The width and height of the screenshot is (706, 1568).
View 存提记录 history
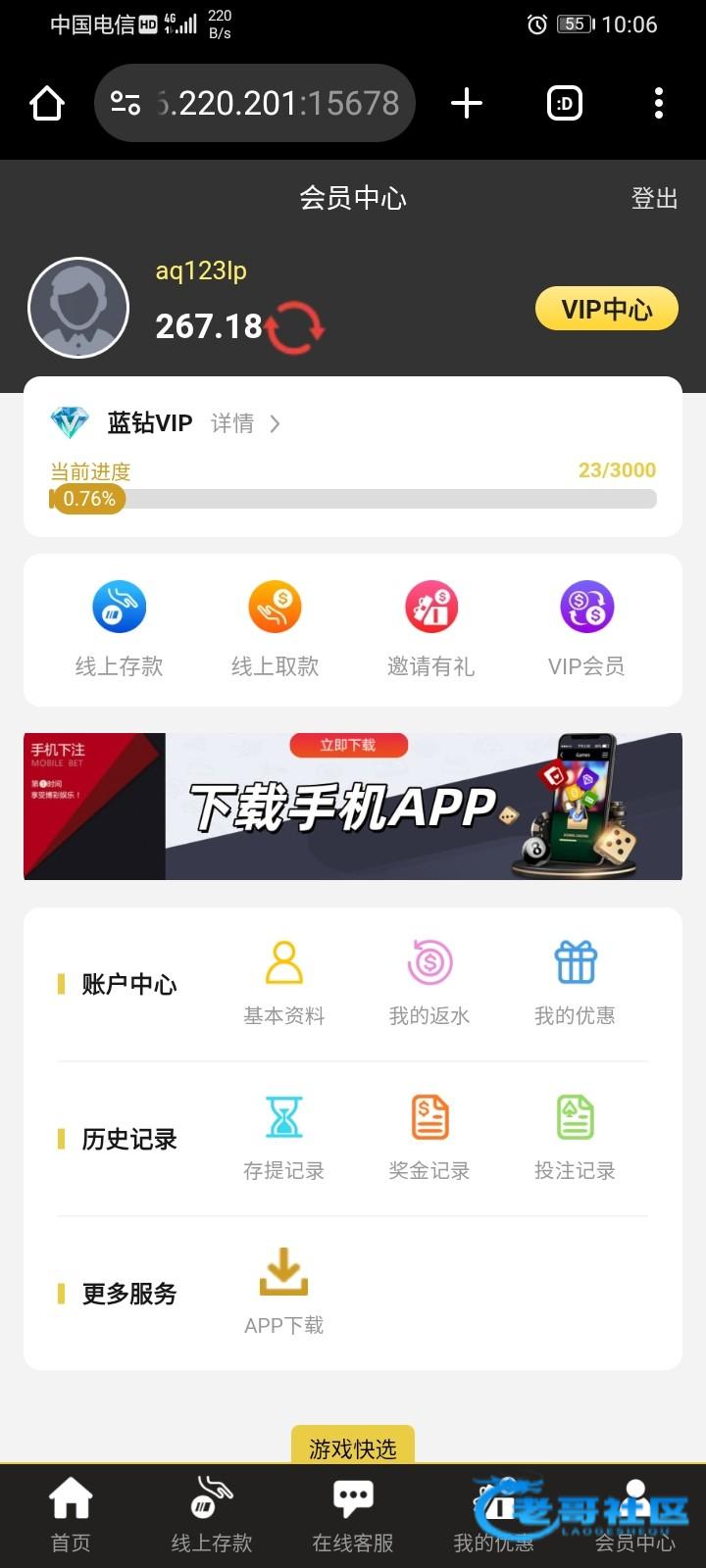[283, 1137]
